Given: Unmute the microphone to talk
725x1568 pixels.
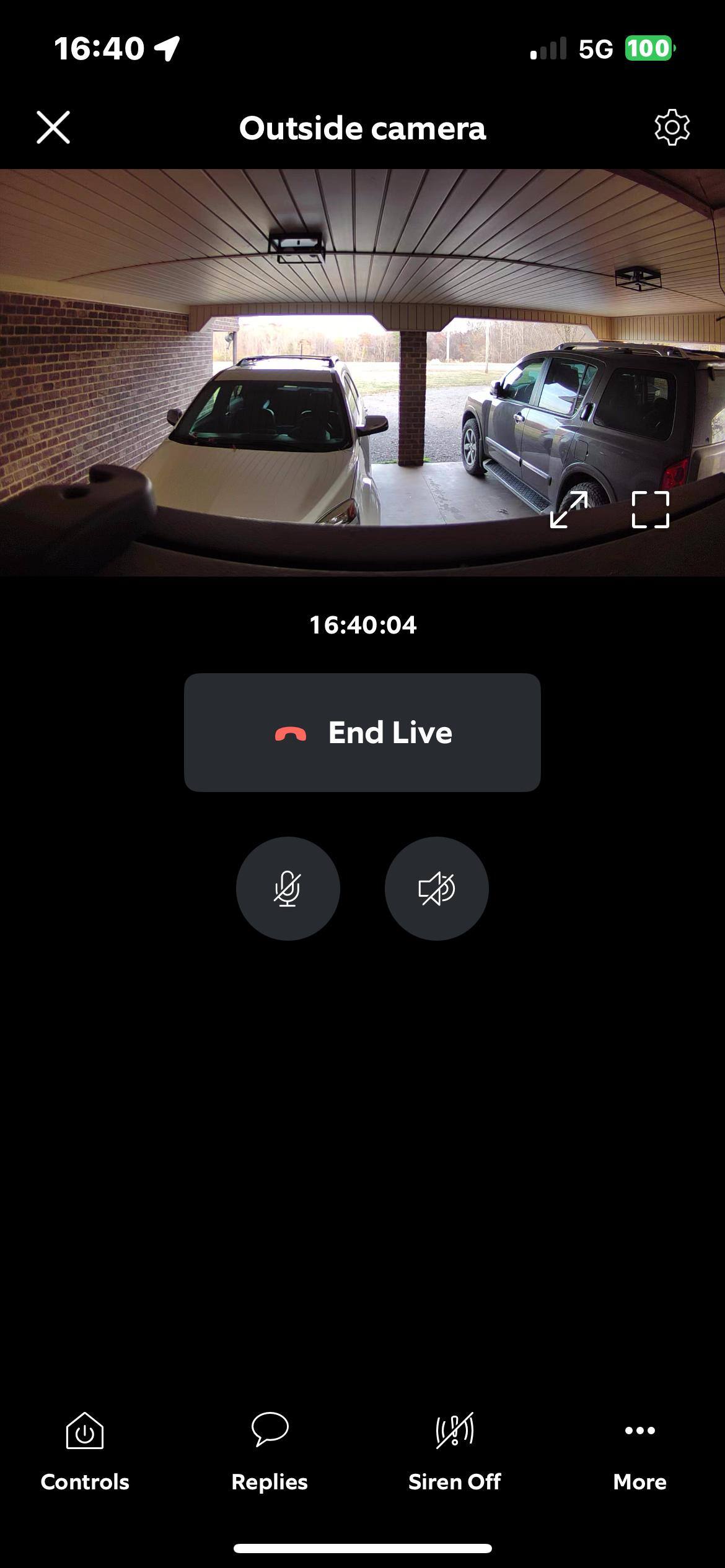Looking at the screenshot, I should coord(288,889).
